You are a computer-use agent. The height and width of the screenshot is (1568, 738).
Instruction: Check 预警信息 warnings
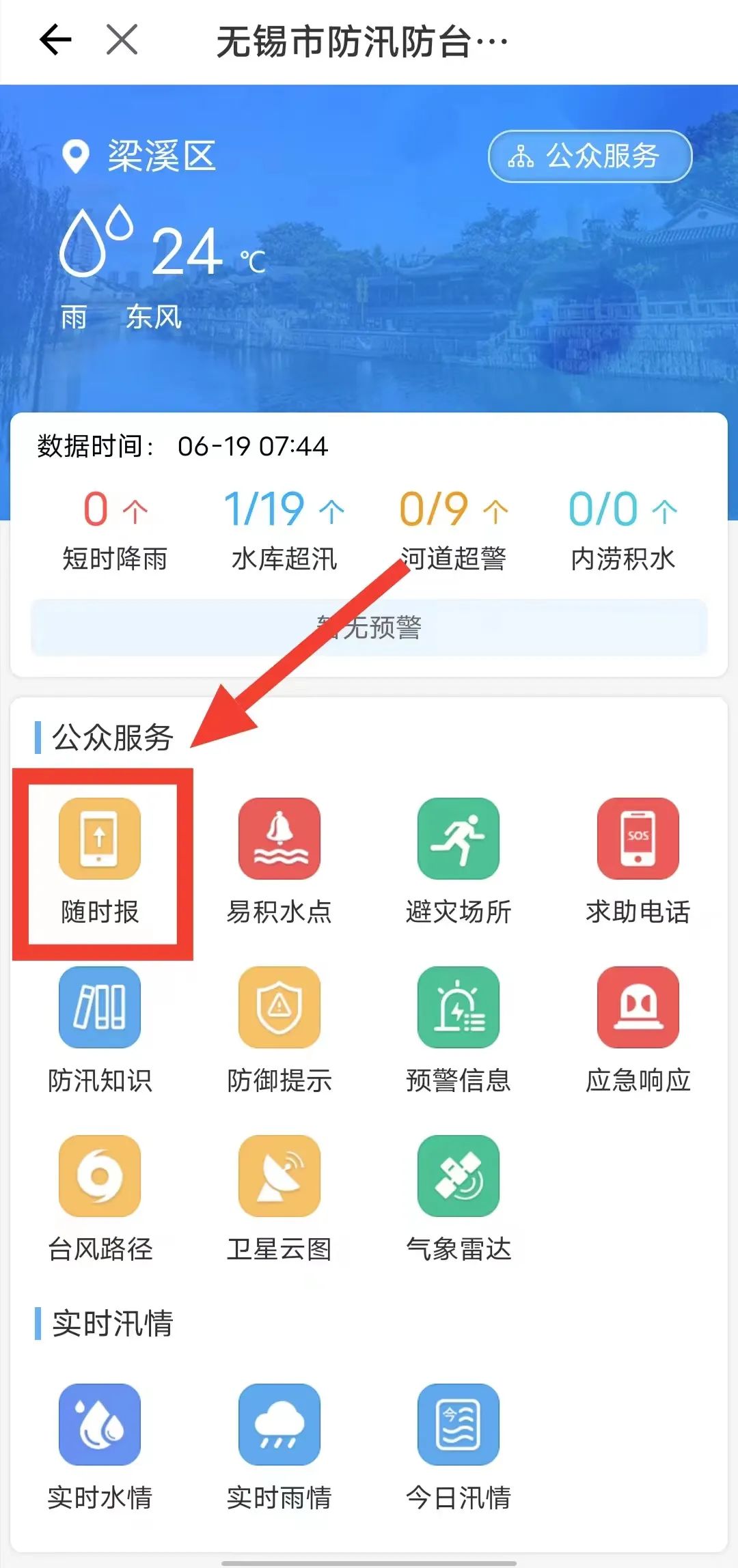(x=459, y=1028)
